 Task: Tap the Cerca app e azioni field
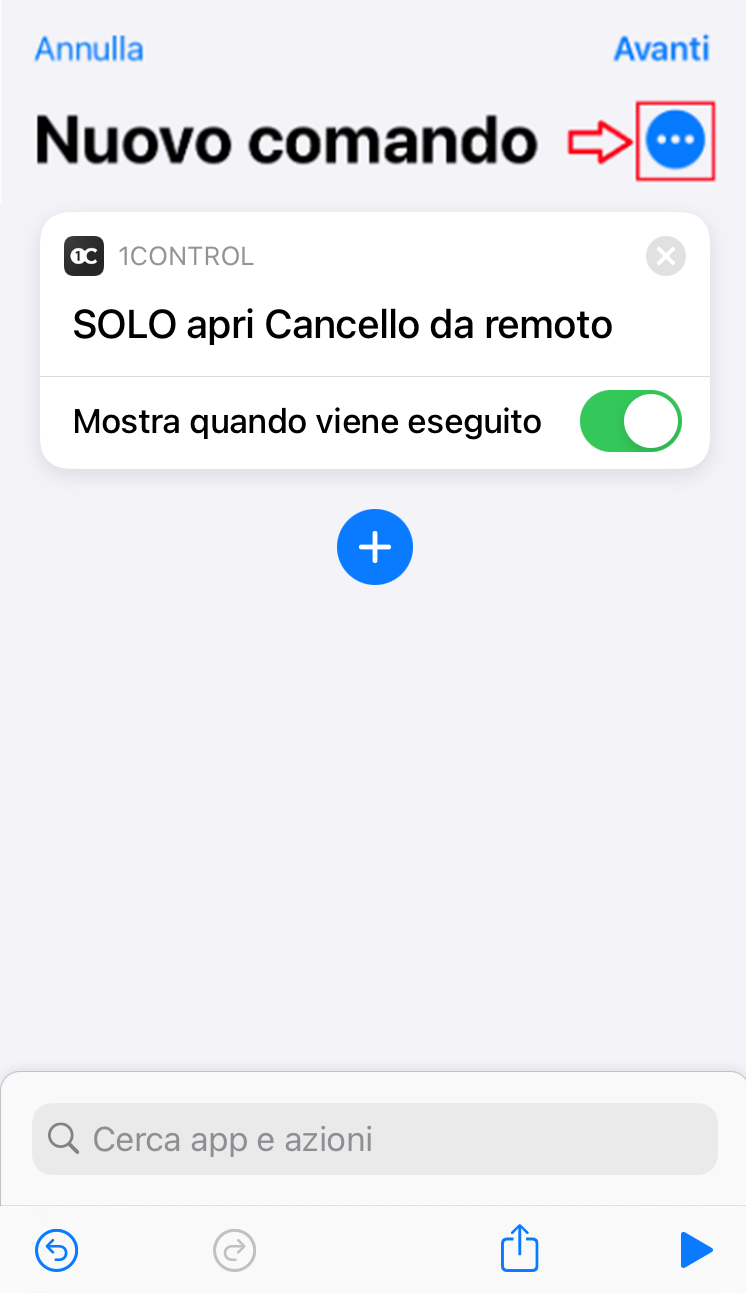tap(375, 1139)
